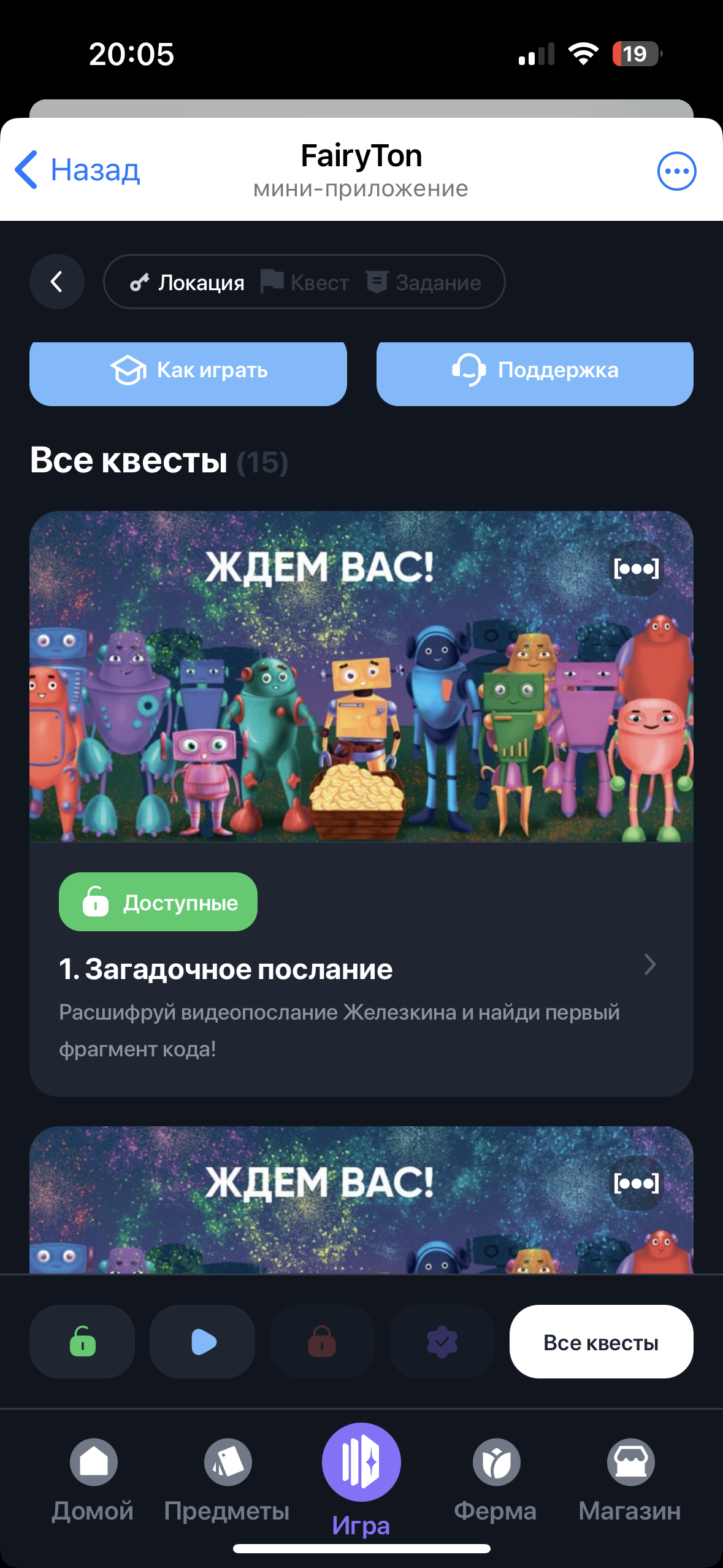Filter completed quests with purple check badge

(442, 1342)
